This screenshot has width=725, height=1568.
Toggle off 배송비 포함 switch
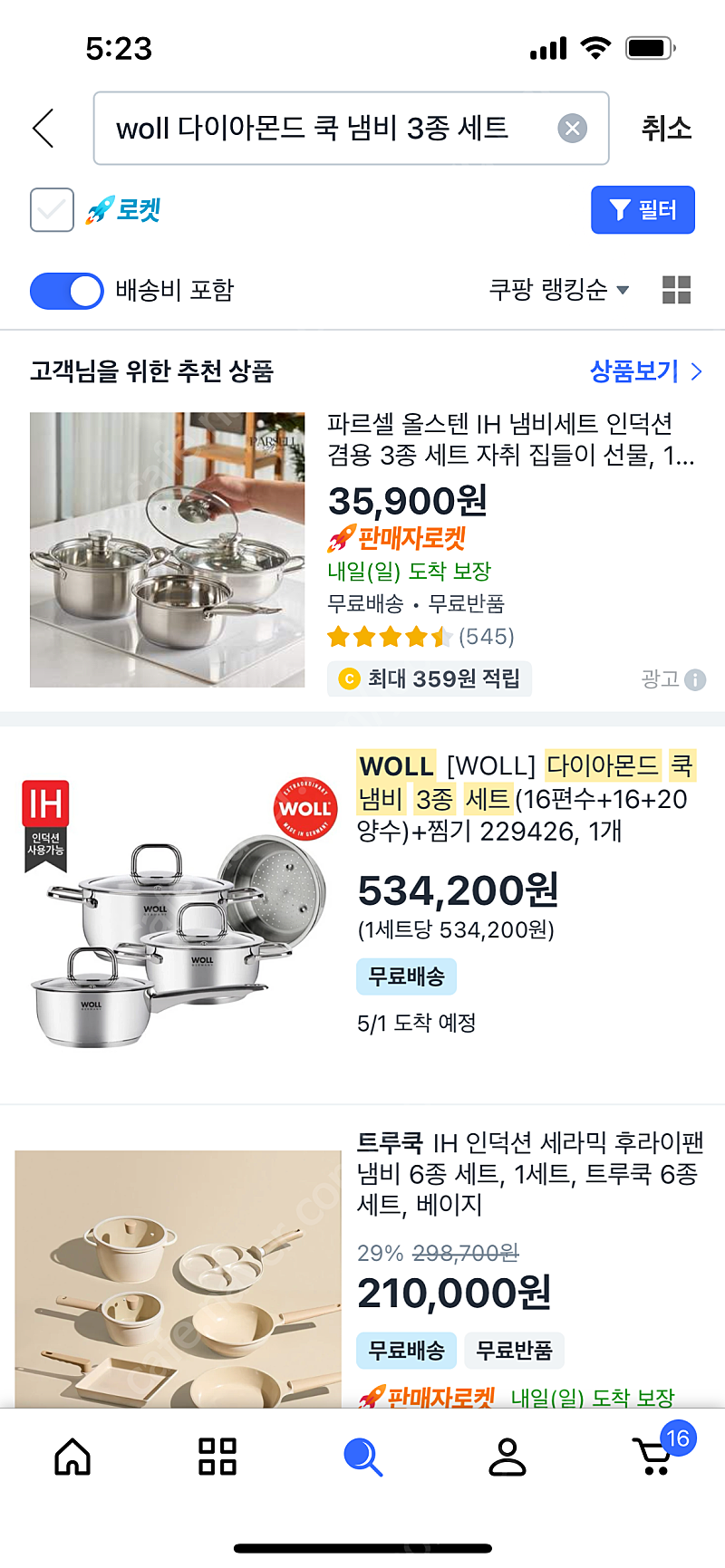(x=66, y=291)
